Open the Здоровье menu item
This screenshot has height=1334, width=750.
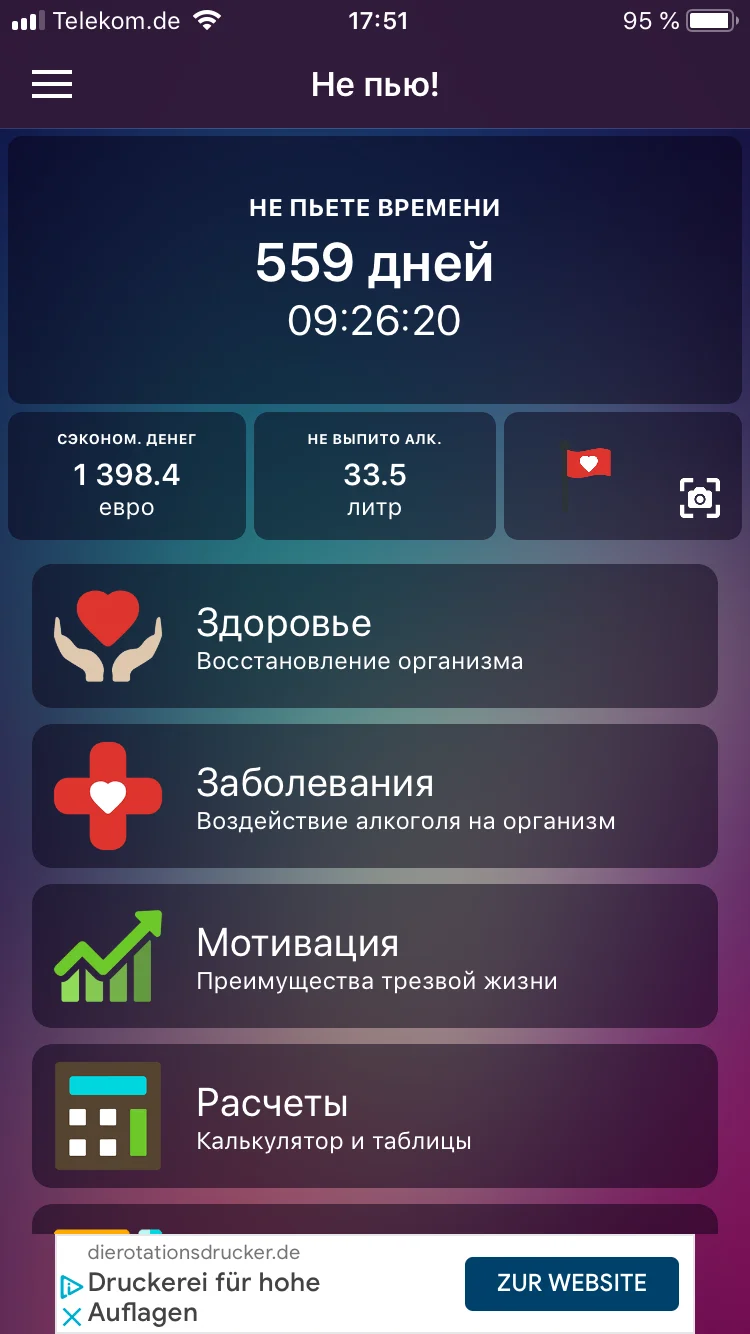coord(375,635)
